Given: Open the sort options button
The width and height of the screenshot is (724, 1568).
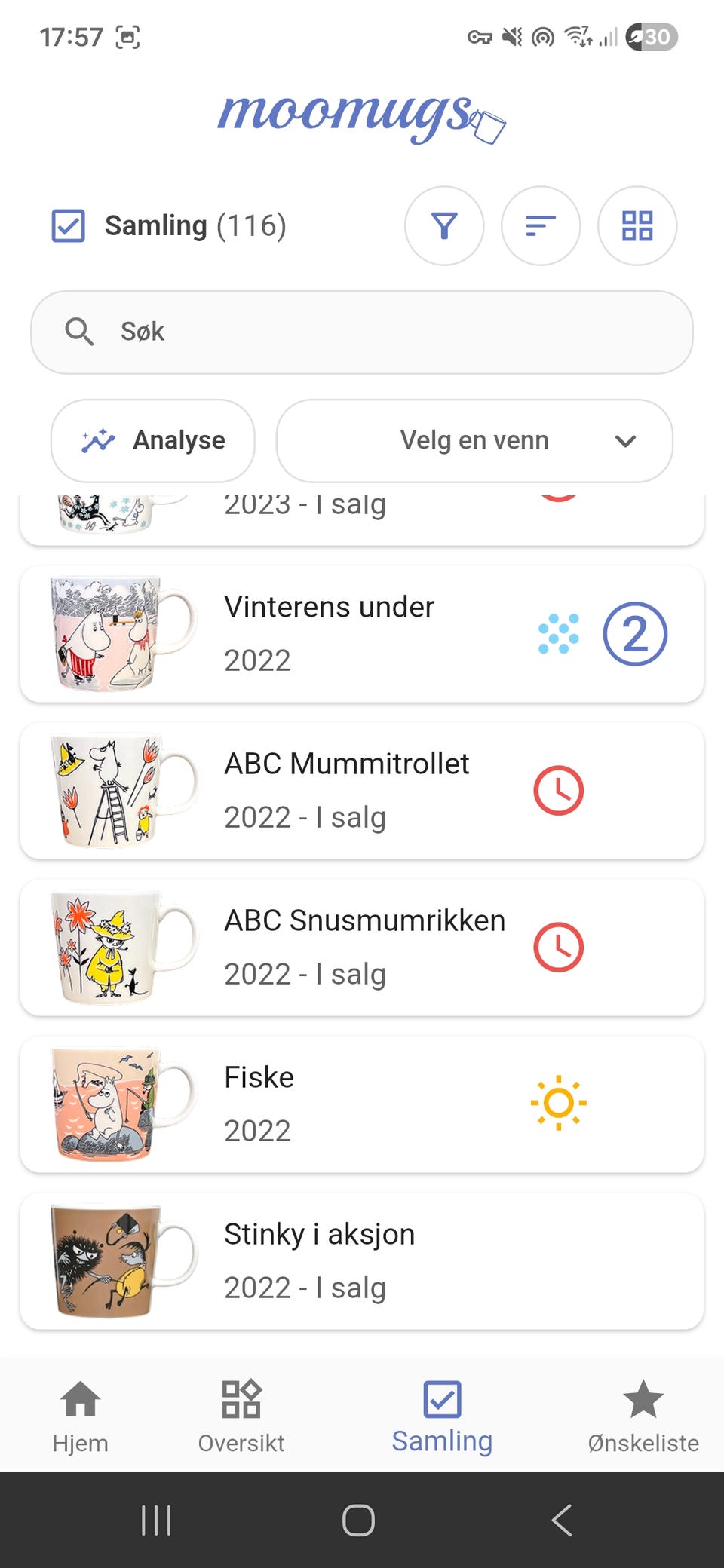Looking at the screenshot, I should click(x=541, y=225).
